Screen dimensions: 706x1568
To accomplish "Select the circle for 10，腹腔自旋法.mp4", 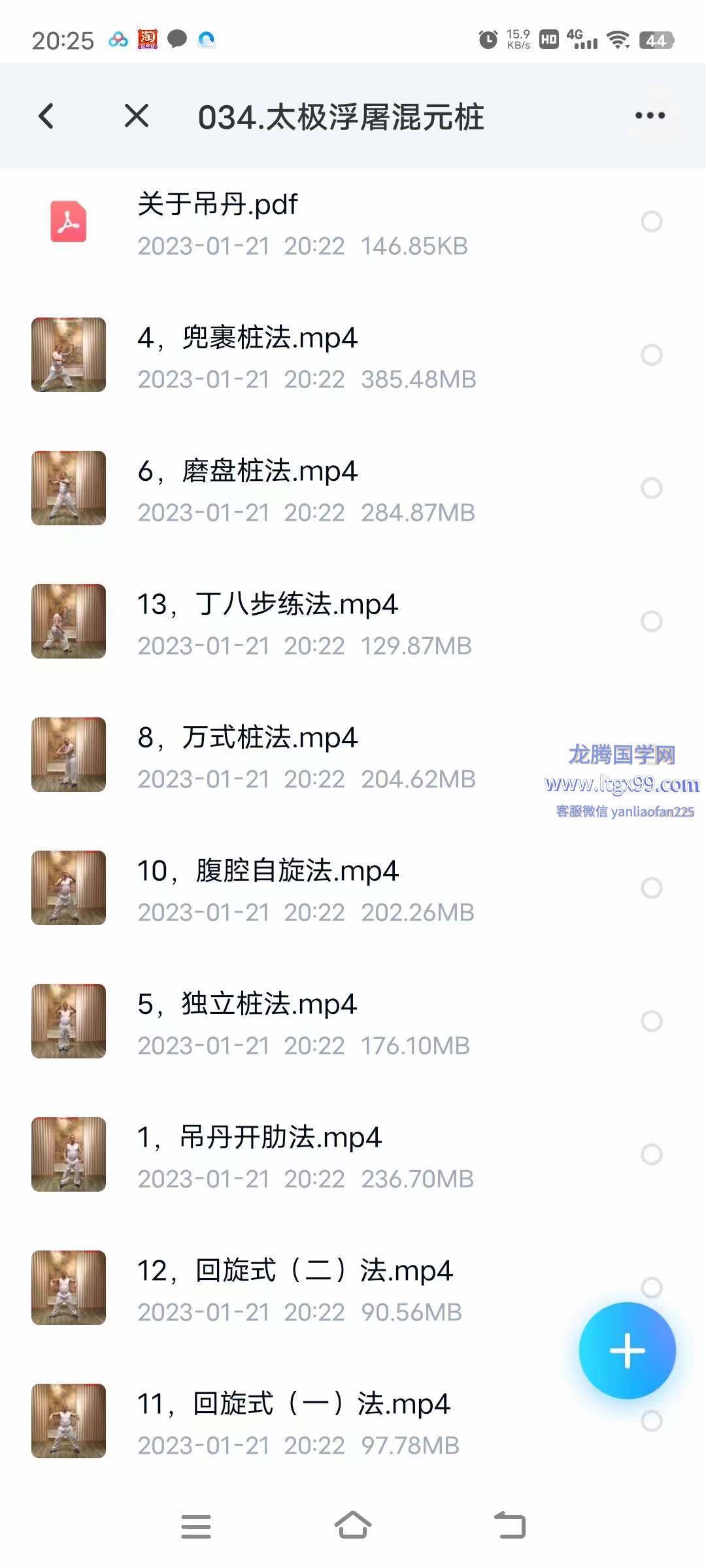I will [651, 888].
